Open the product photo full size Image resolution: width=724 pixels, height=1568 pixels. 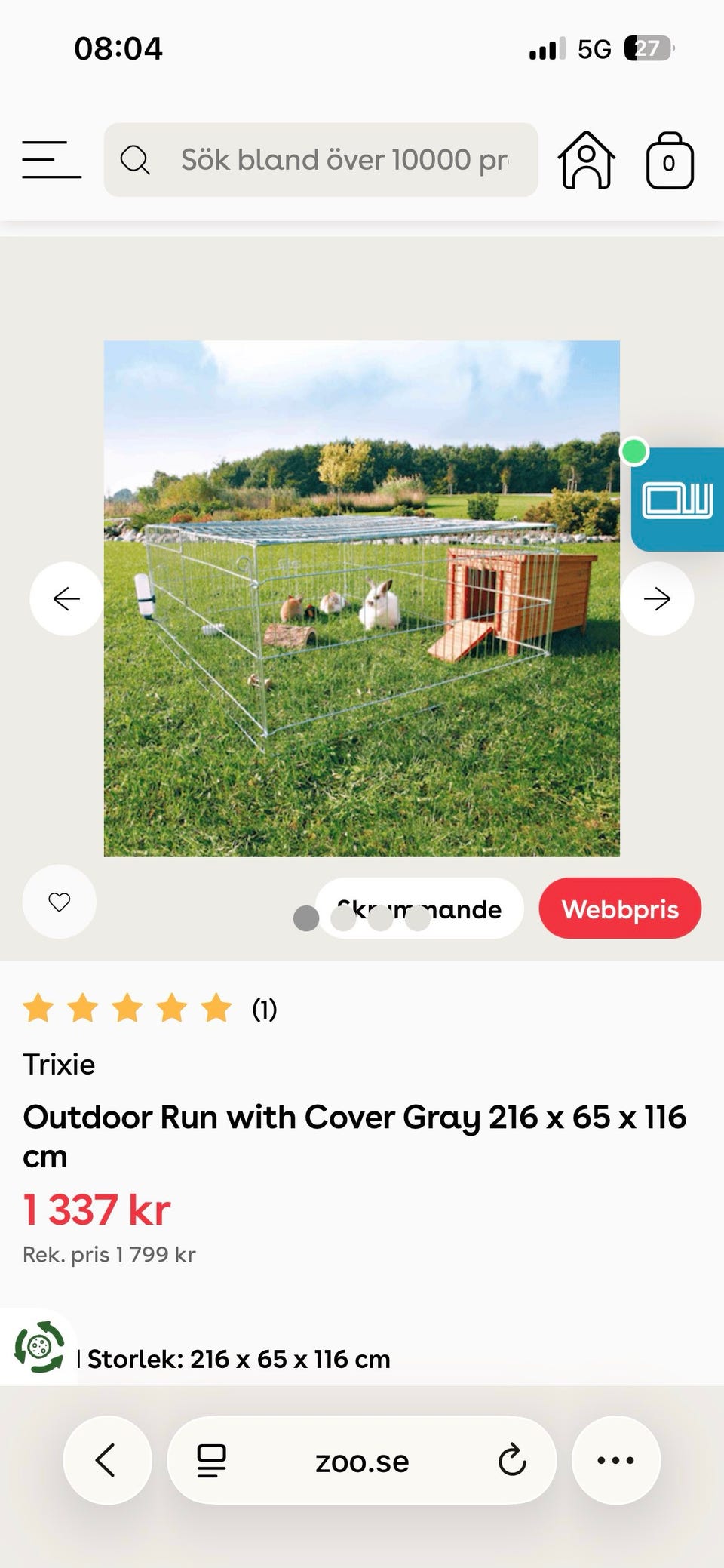pos(362,598)
